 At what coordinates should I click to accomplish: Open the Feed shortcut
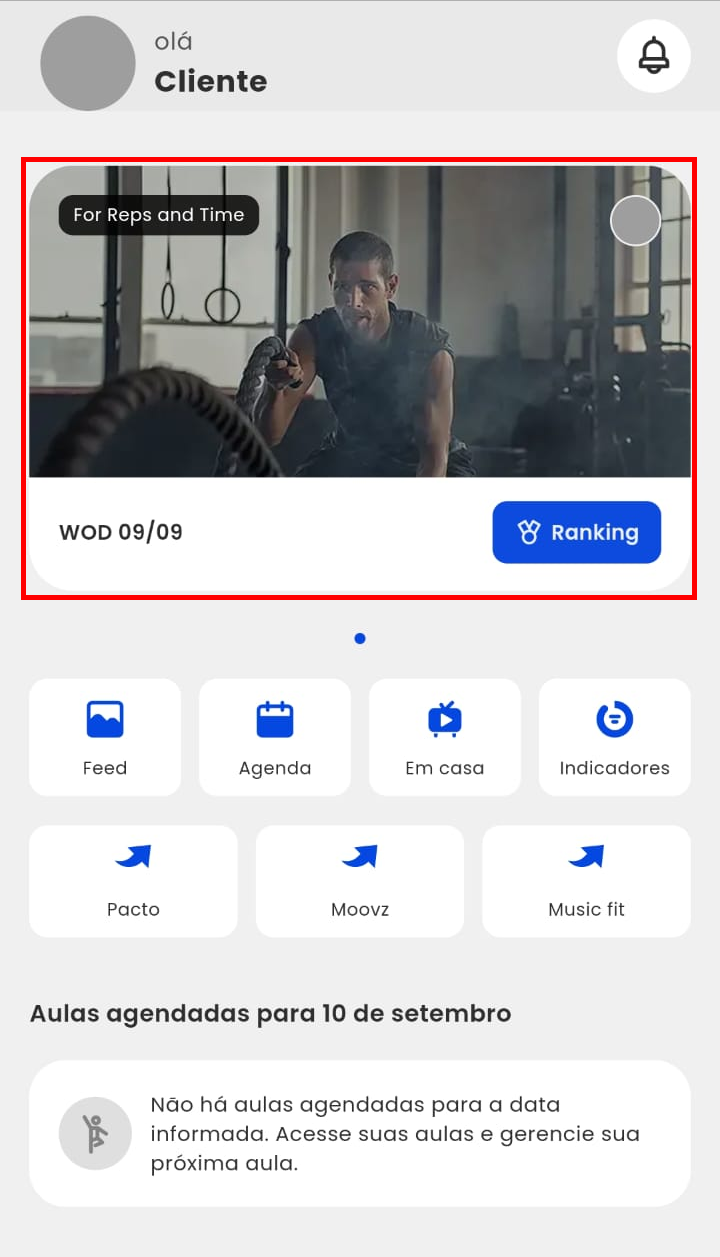coord(105,737)
